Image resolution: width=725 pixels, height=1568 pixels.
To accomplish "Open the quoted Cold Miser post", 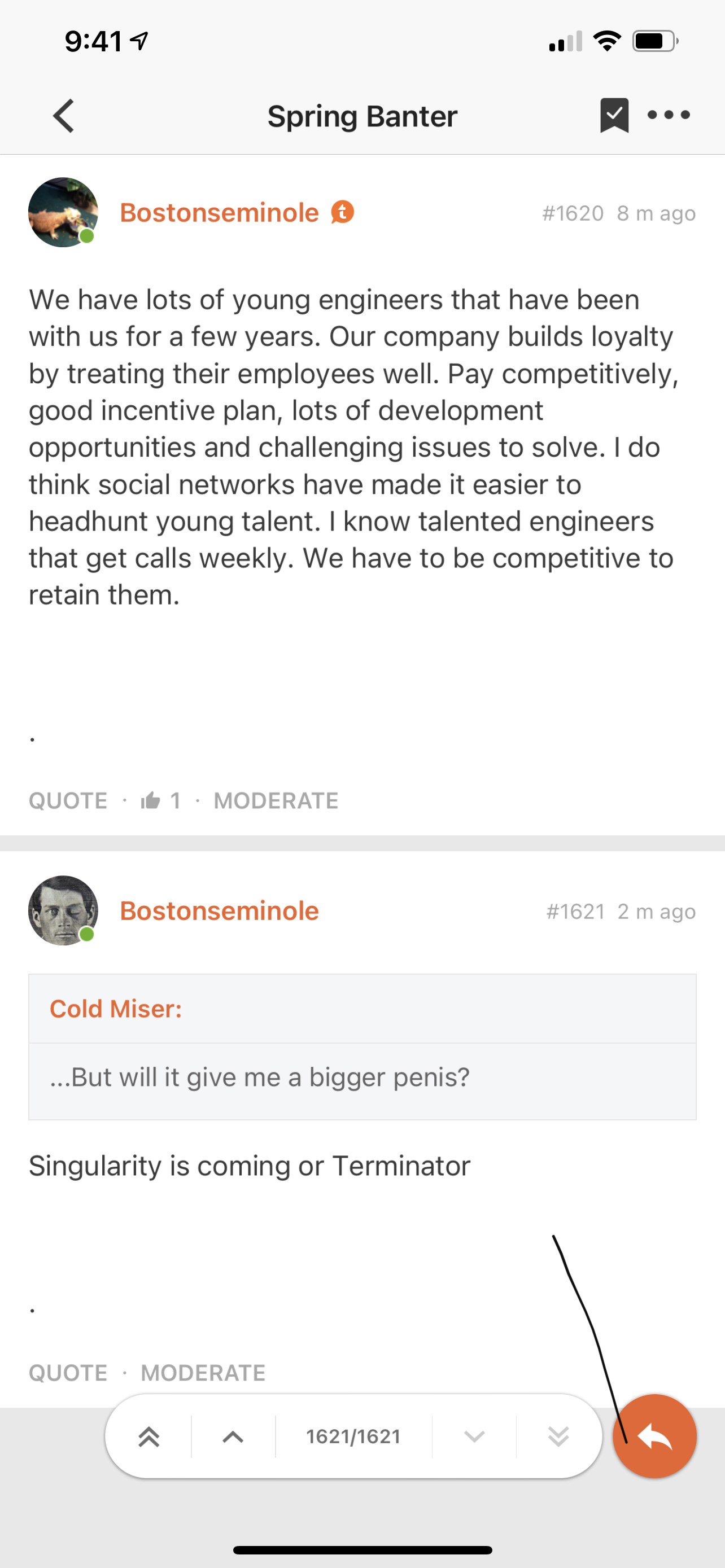I will click(x=116, y=1009).
